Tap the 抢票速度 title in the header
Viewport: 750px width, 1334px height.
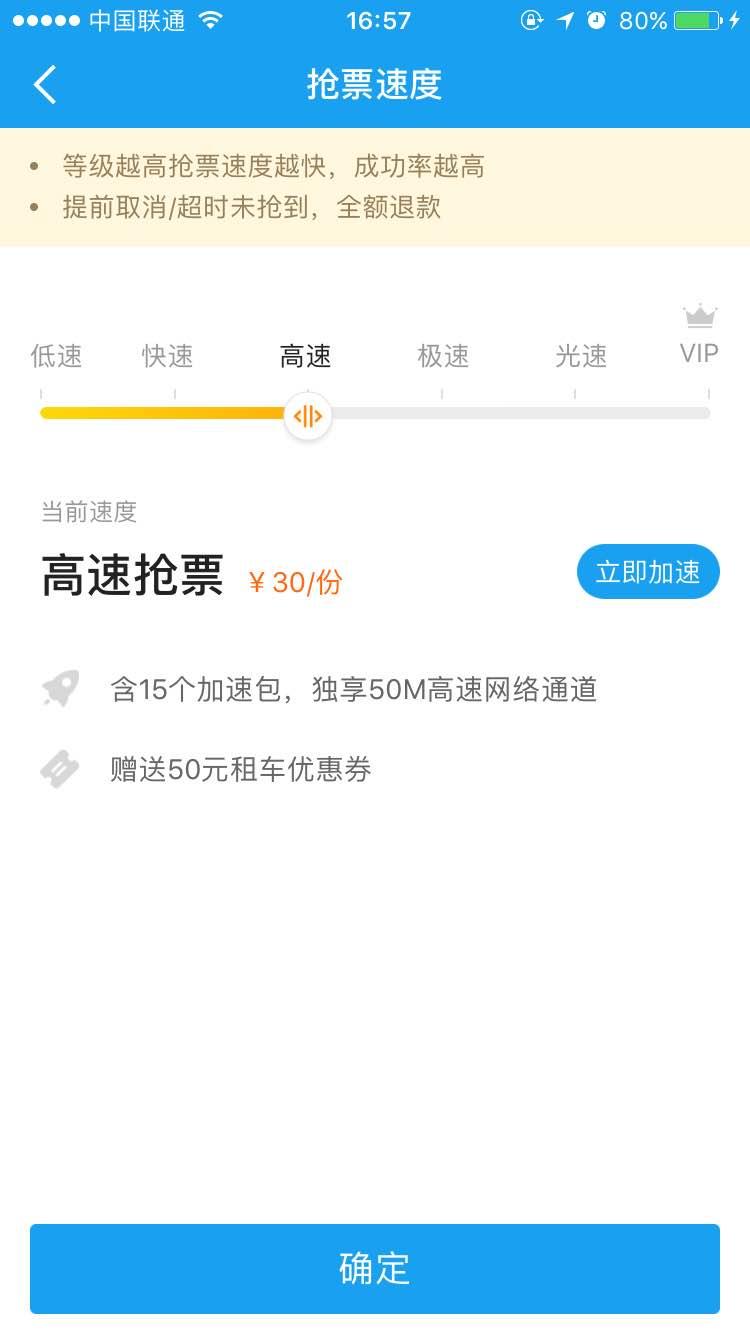[x=374, y=85]
